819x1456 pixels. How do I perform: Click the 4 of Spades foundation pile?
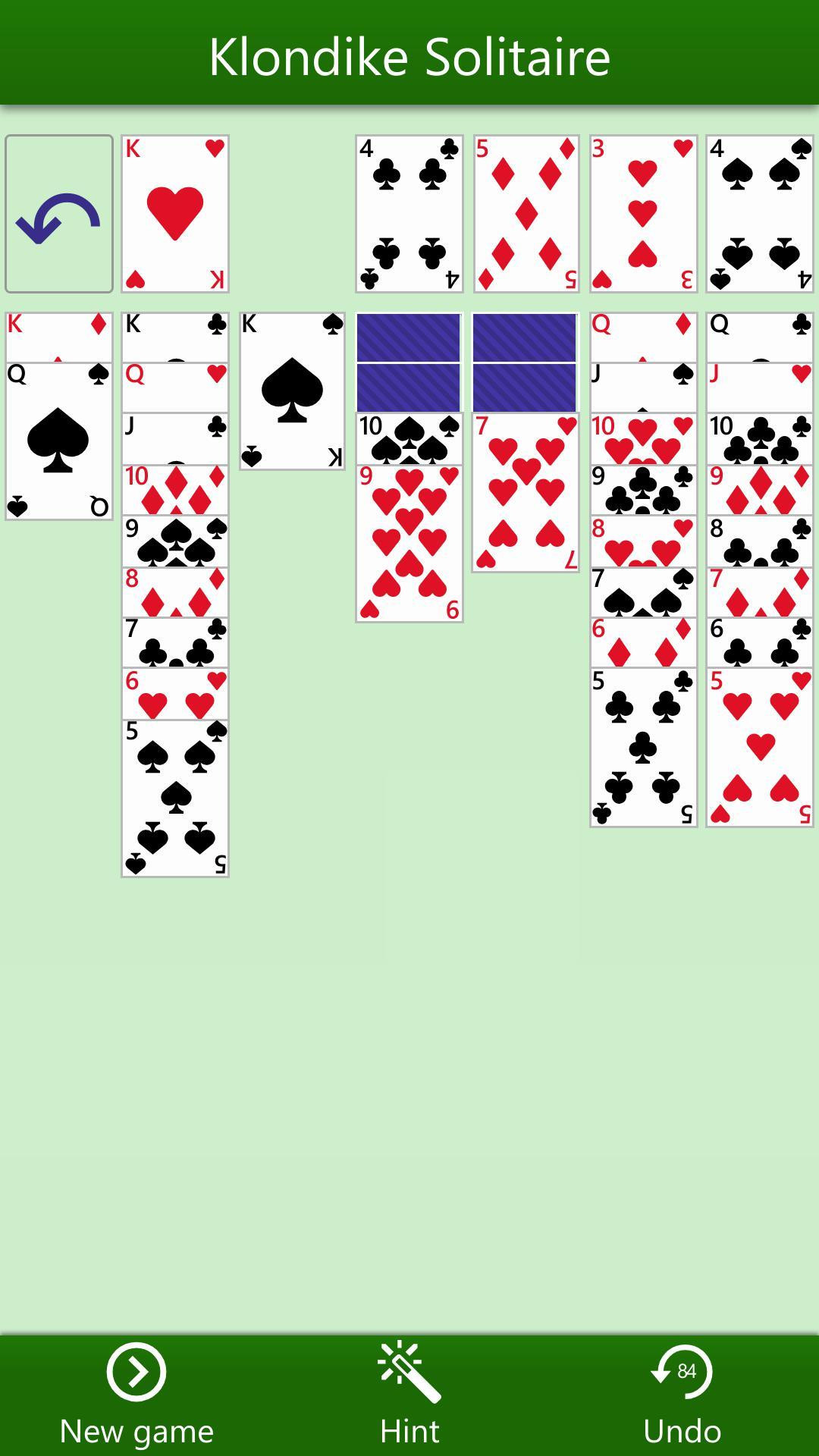(x=760, y=212)
